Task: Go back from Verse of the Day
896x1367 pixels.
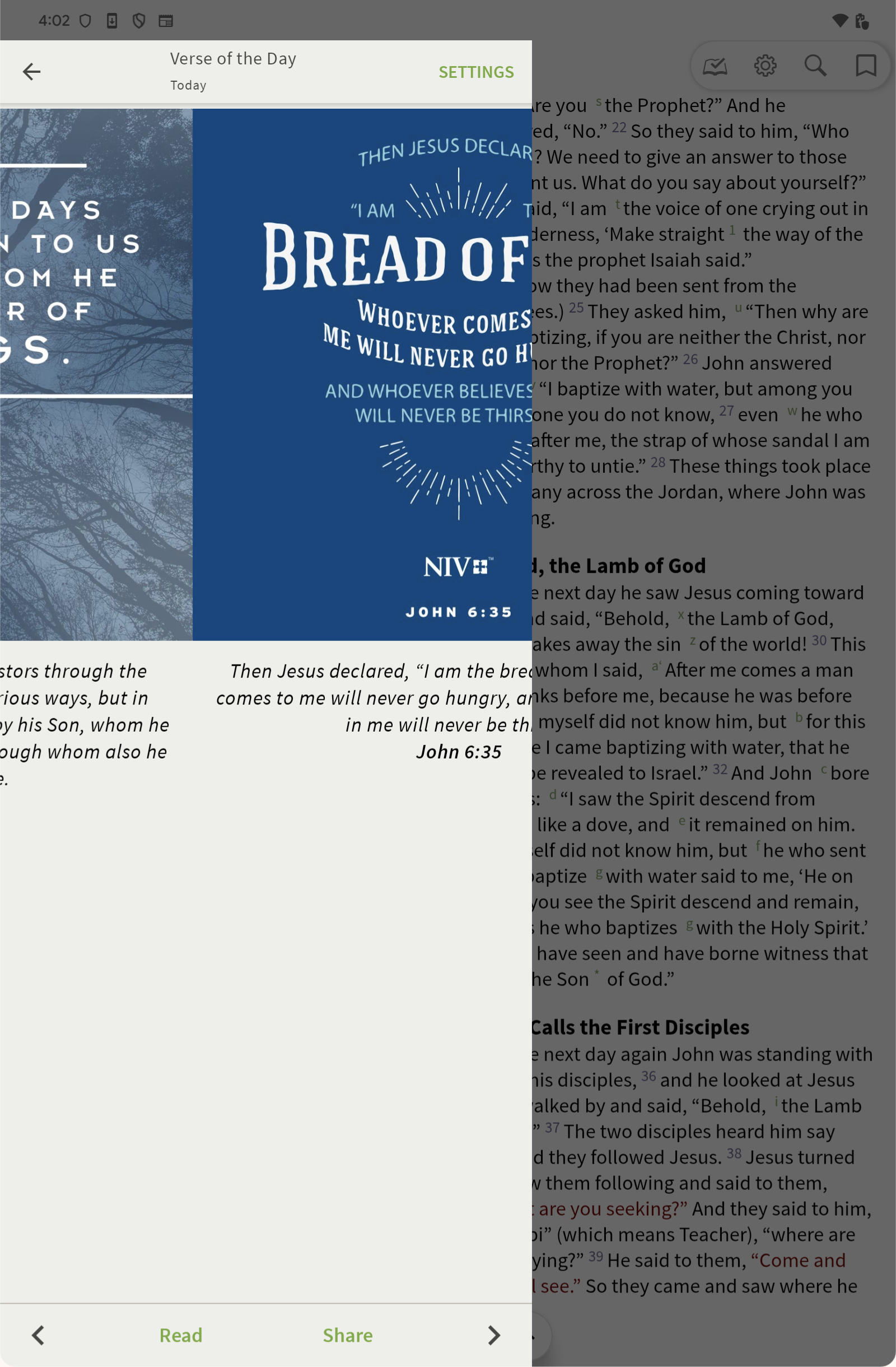Action: coord(31,72)
